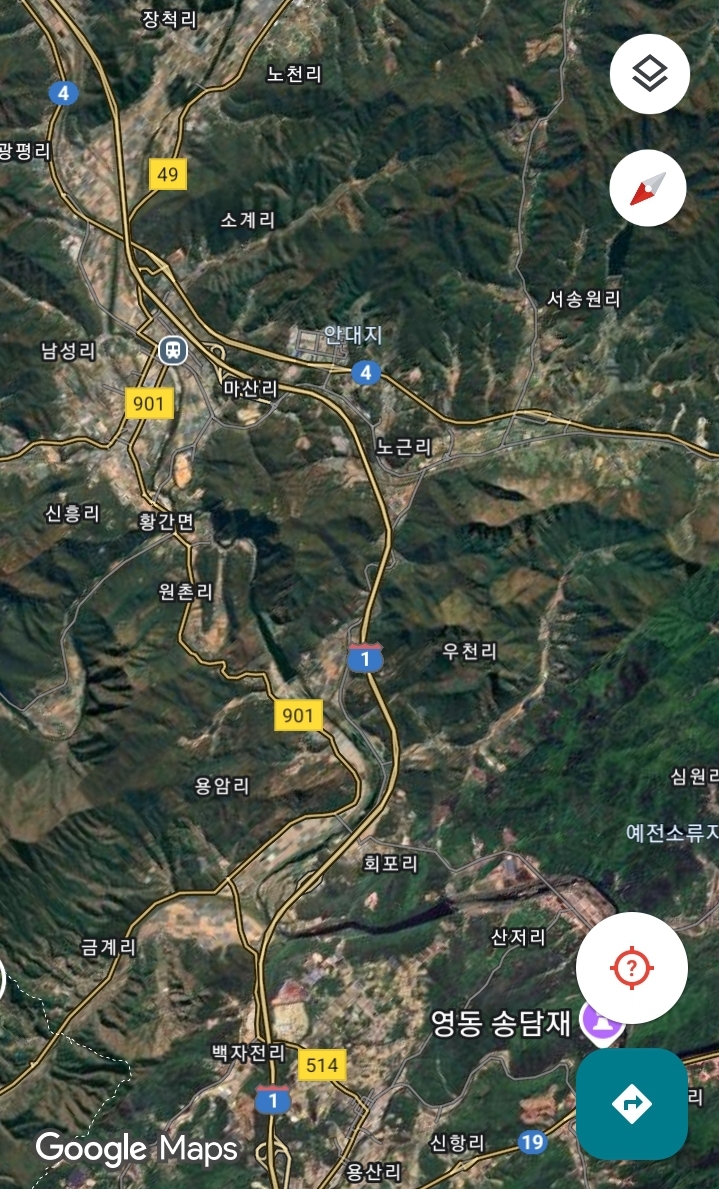Image resolution: width=719 pixels, height=1189 pixels.
Task: Tap the compass to reset north
Action: coord(648,188)
